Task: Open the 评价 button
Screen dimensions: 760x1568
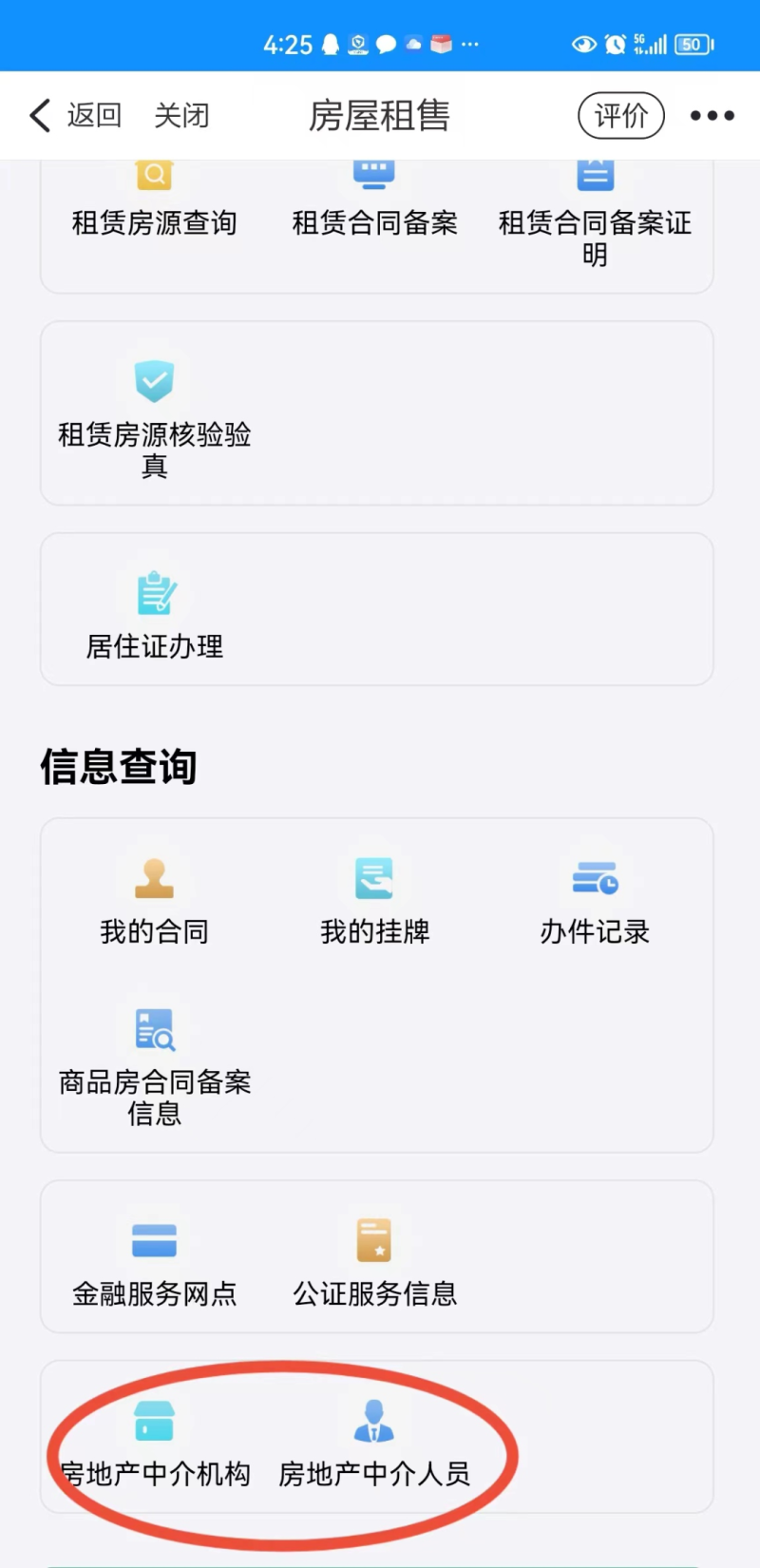Action: pos(621,116)
